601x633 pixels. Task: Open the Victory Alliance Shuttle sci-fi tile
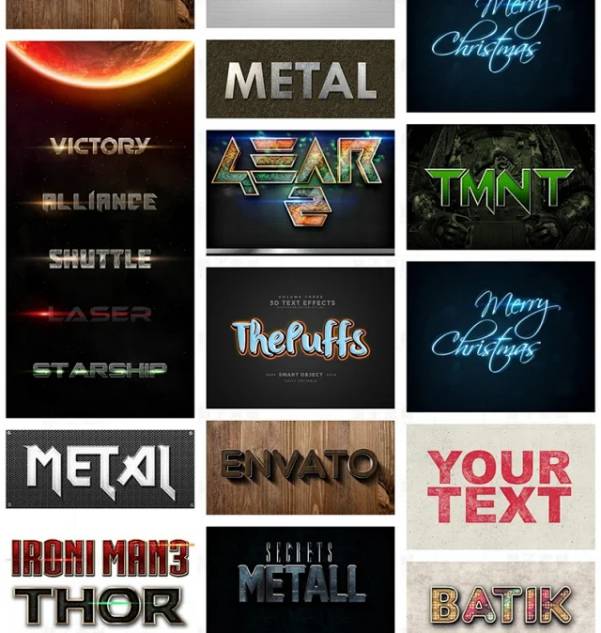pyautogui.click(x=100, y=229)
